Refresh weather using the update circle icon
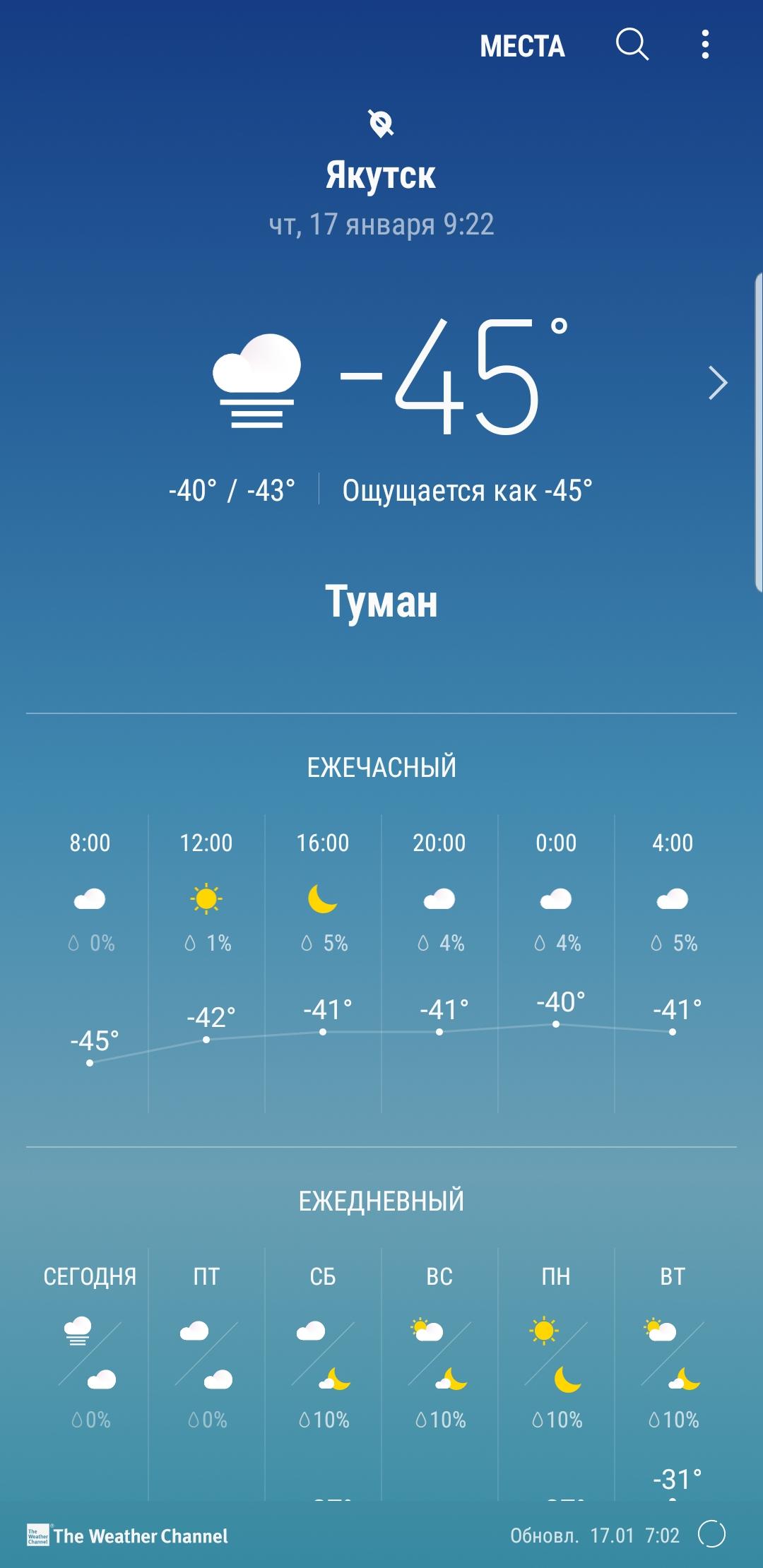763x1568 pixels. (711, 1535)
